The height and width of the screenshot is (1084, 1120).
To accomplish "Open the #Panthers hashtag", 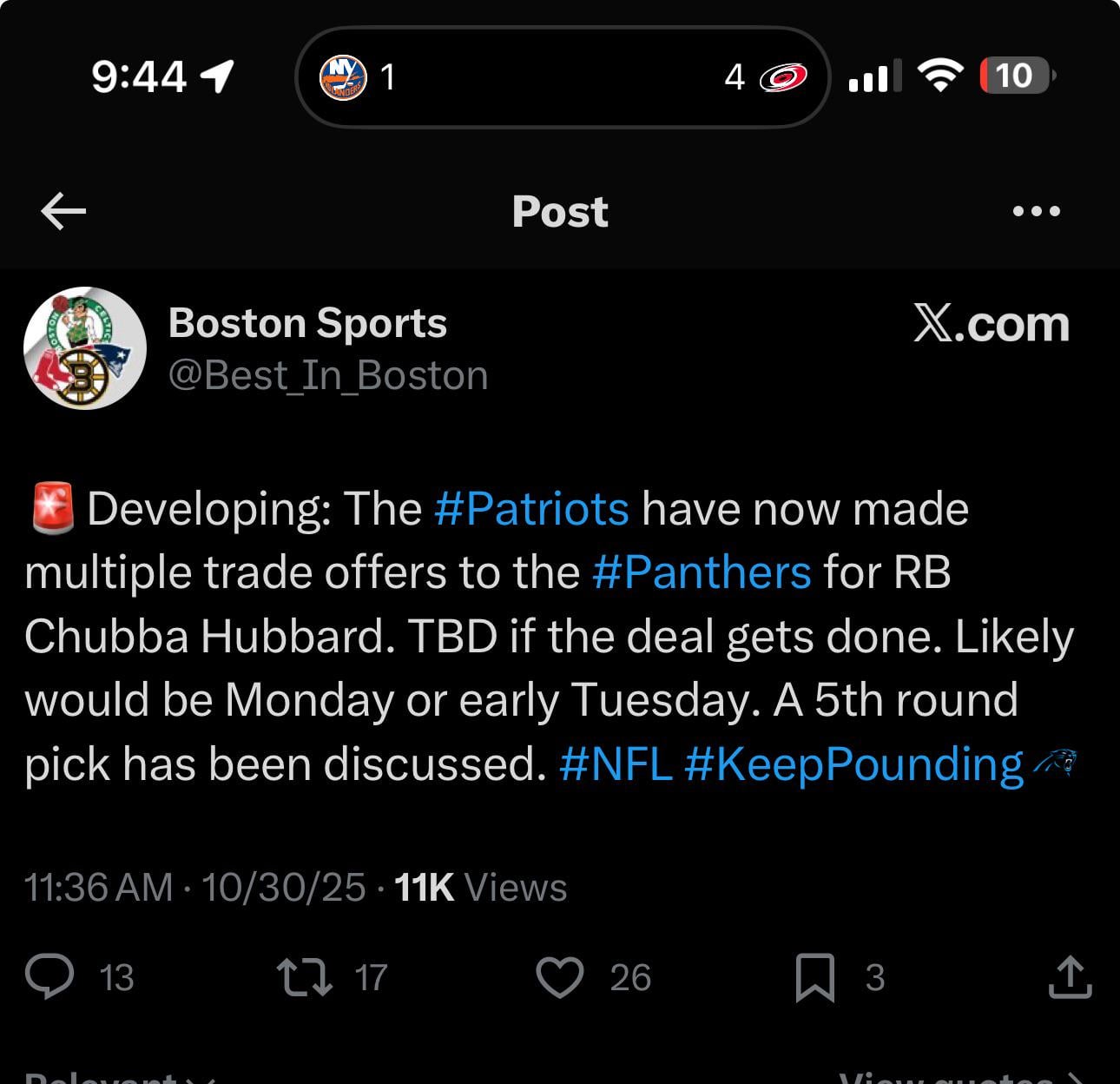I will point(702,572).
